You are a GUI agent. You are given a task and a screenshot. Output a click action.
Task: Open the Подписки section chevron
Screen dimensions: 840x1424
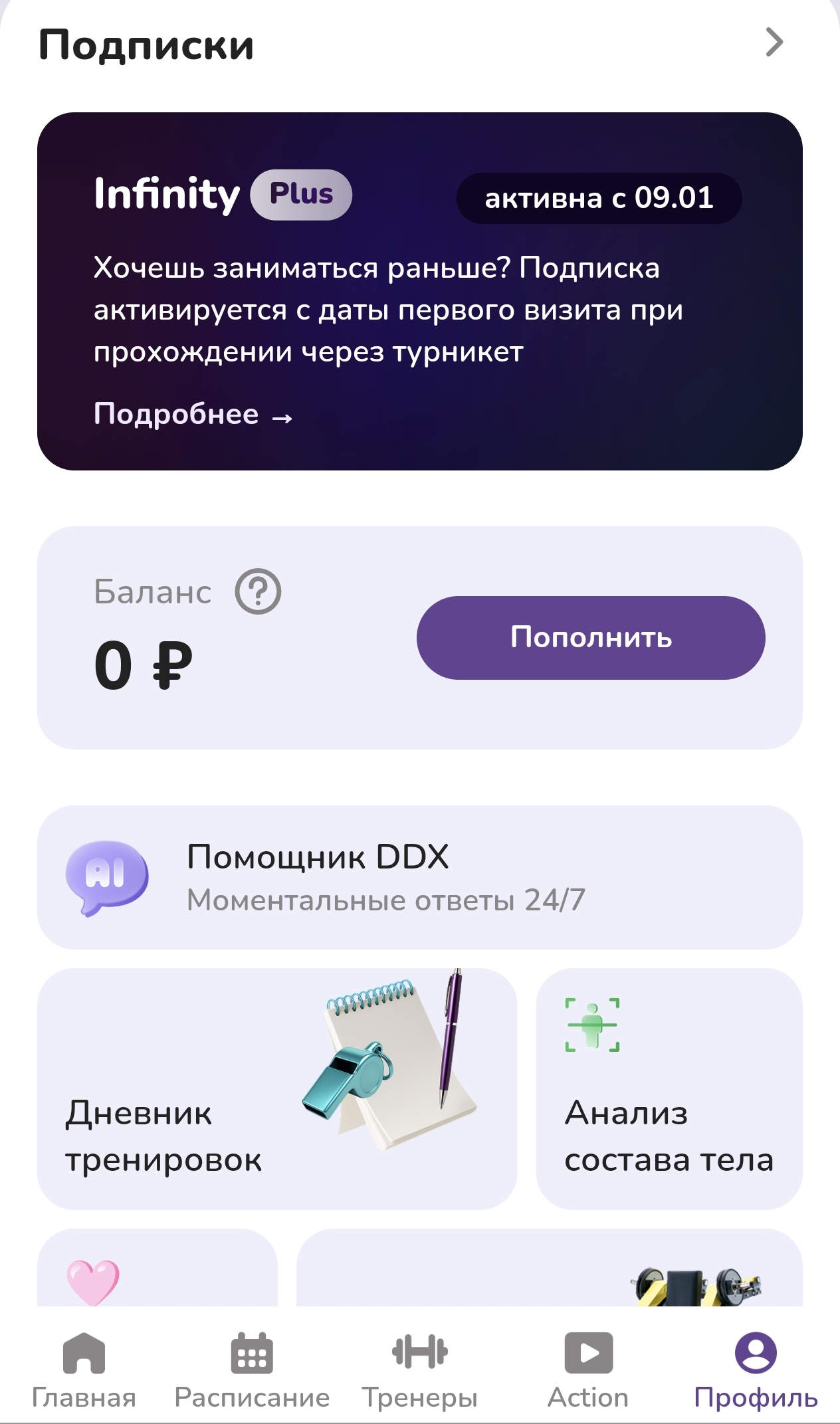click(774, 43)
